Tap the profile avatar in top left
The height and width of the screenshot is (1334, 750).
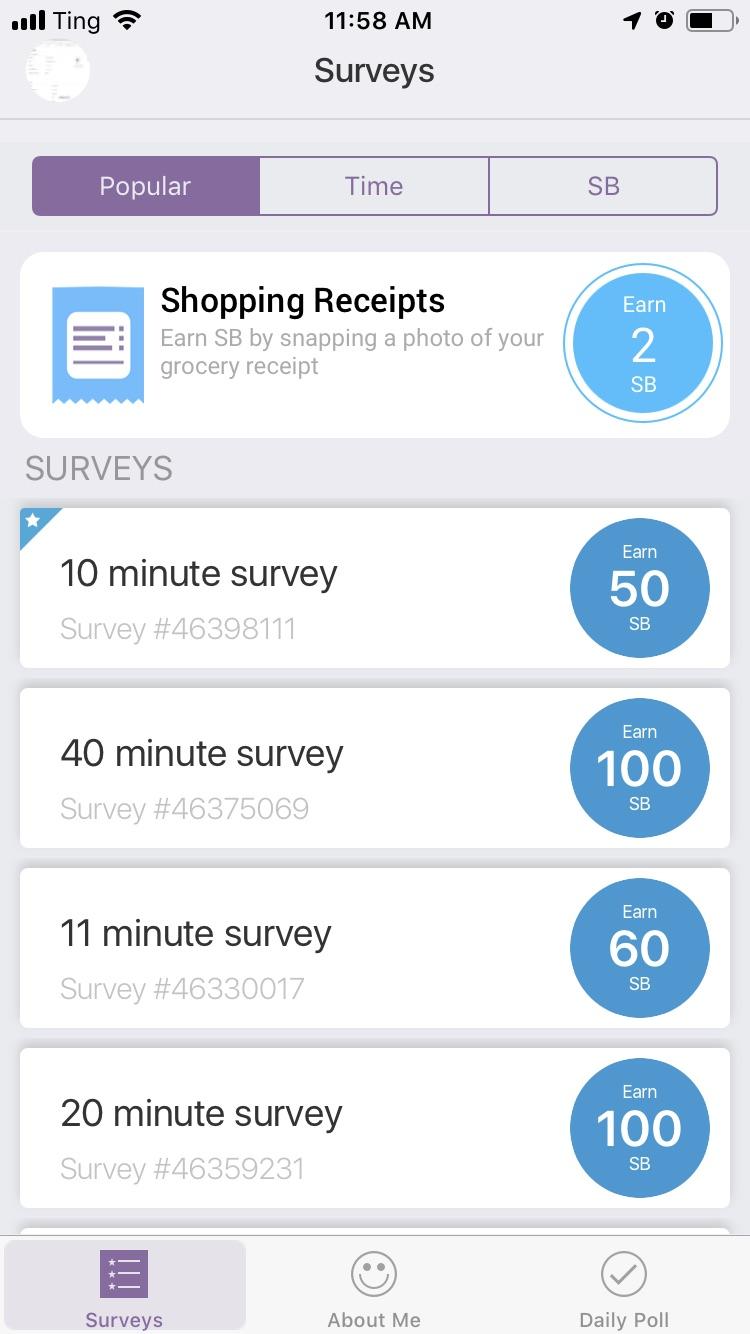coord(57,70)
